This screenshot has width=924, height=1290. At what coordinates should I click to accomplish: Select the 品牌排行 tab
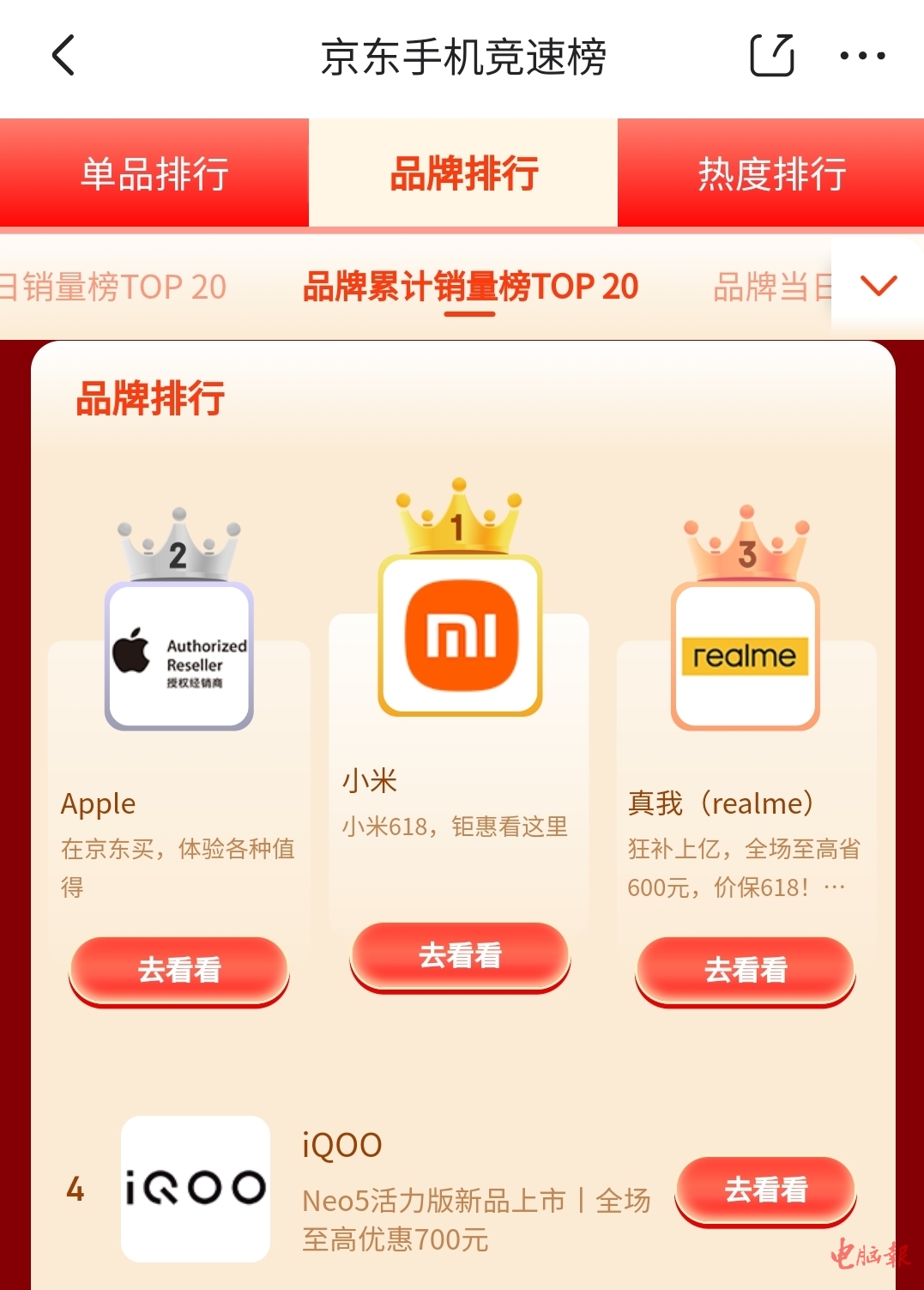tap(463, 173)
